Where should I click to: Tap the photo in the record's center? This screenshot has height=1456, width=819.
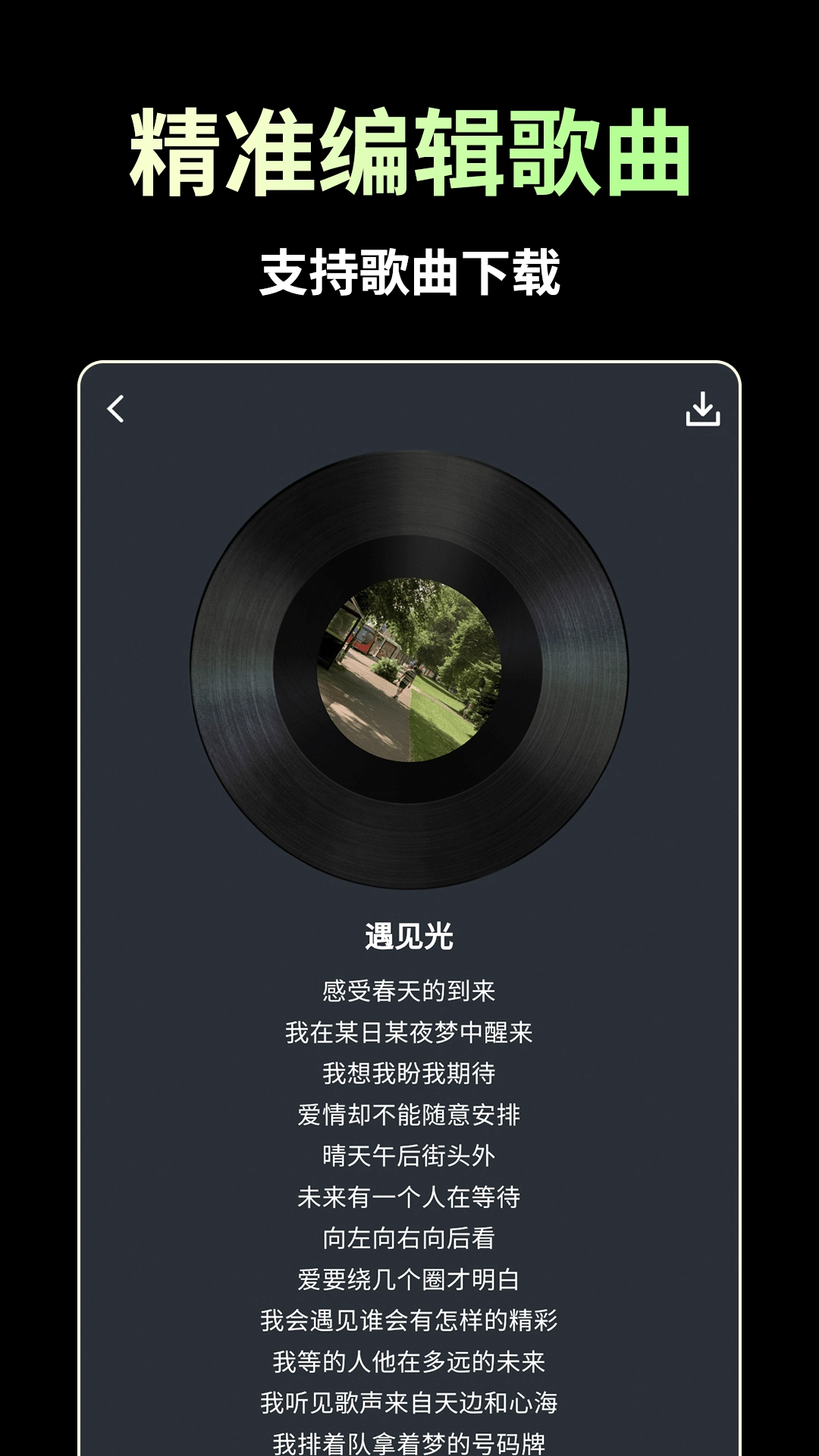click(x=409, y=667)
